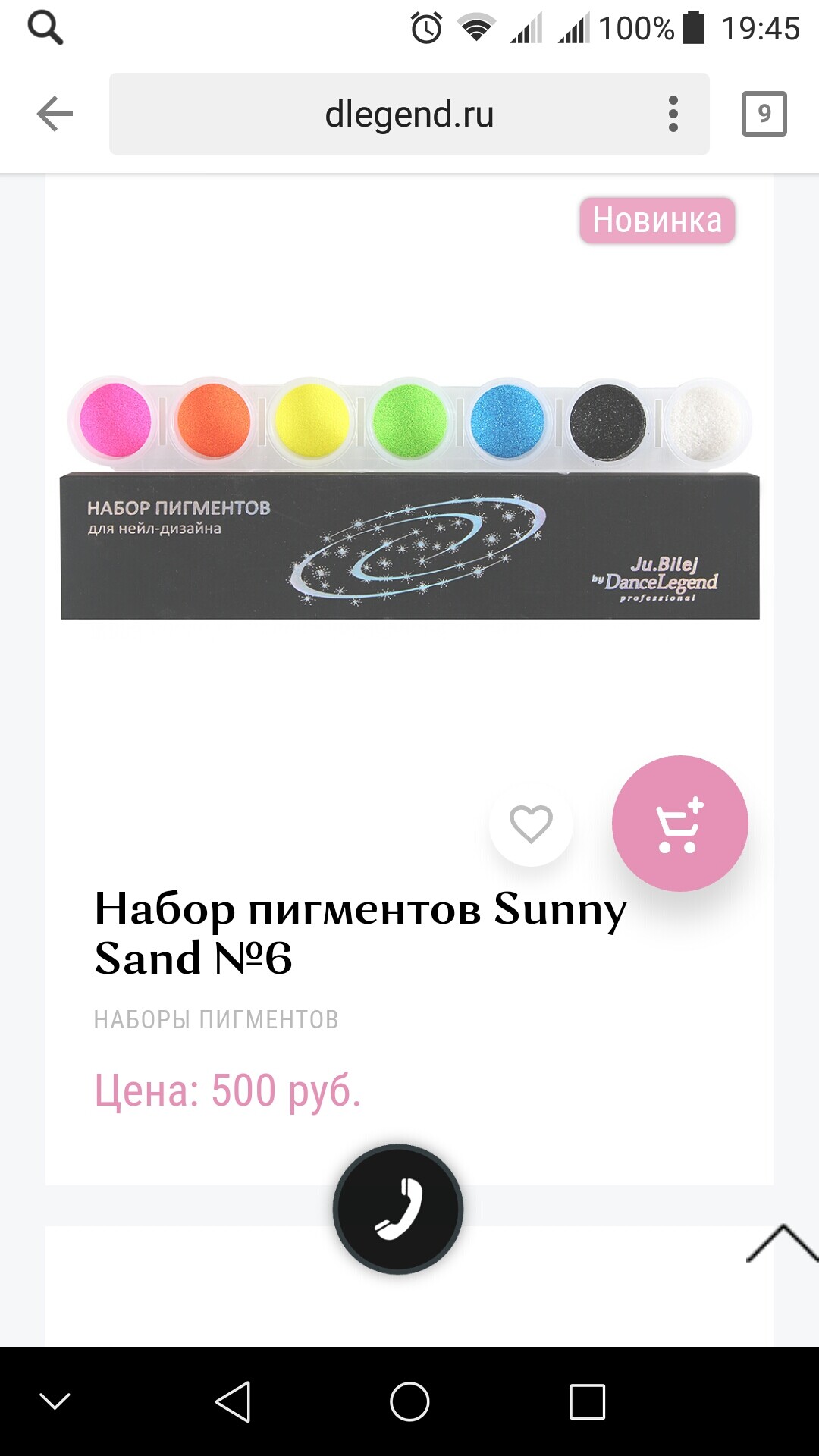This screenshot has height=1456, width=819.
Task: Tap the floating phone call button
Action: 398,1209
